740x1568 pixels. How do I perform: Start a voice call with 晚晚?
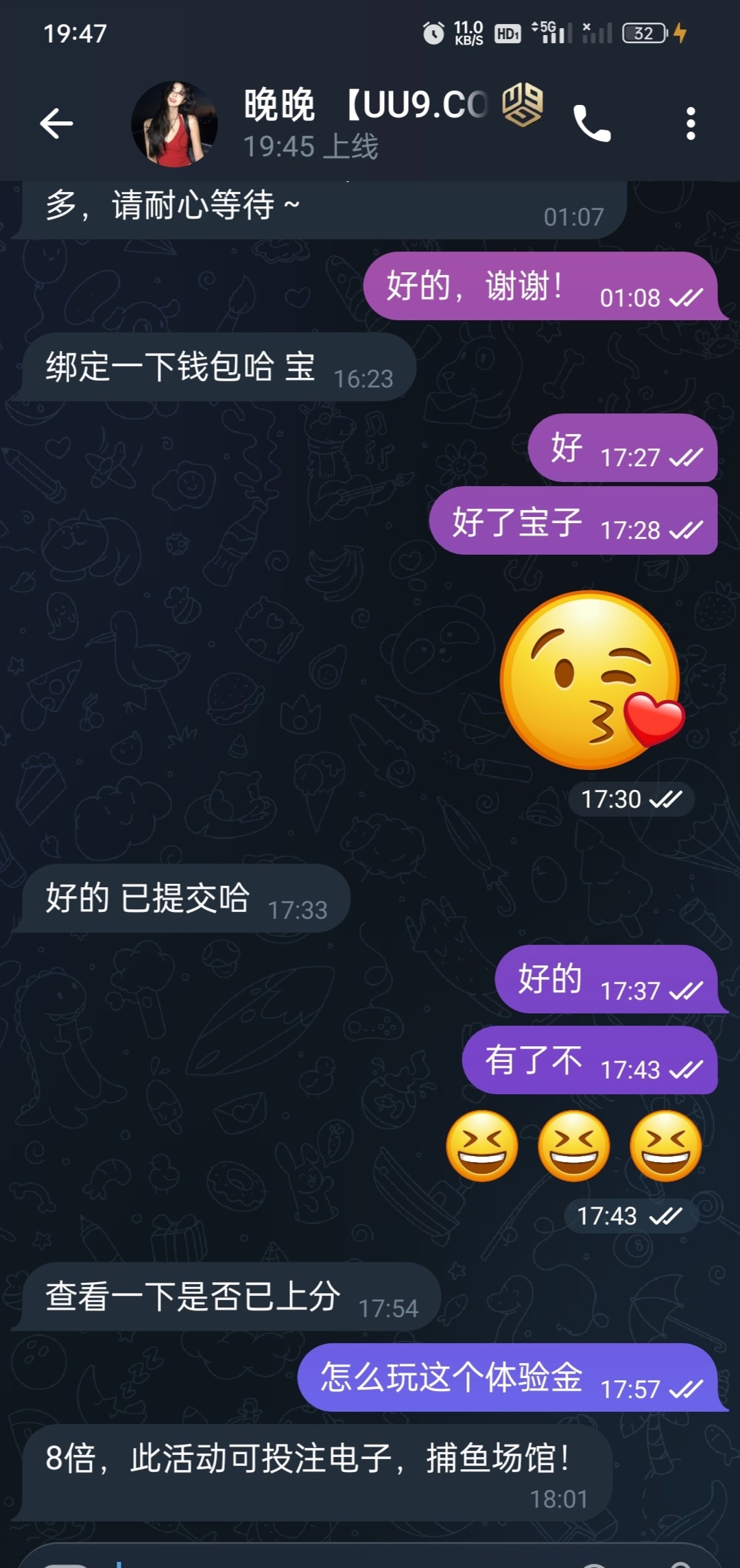pyautogui.click(x=592, y=124)
